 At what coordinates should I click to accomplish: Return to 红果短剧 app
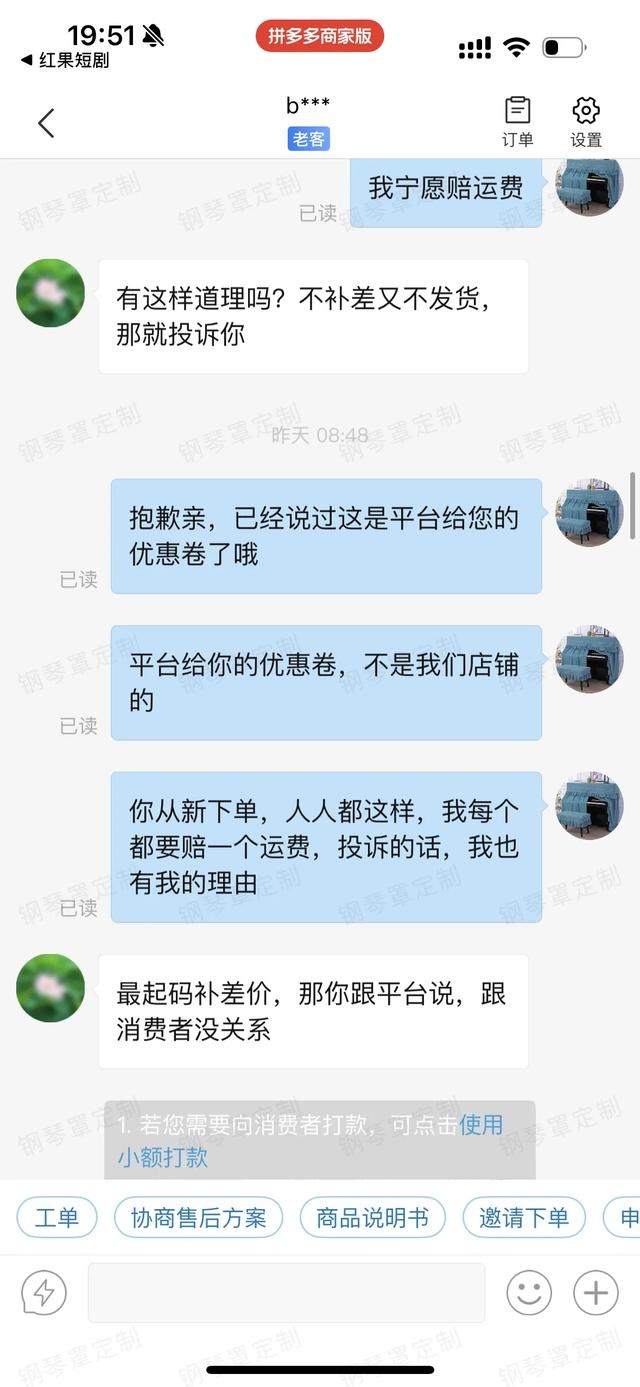tap(65, 60)
